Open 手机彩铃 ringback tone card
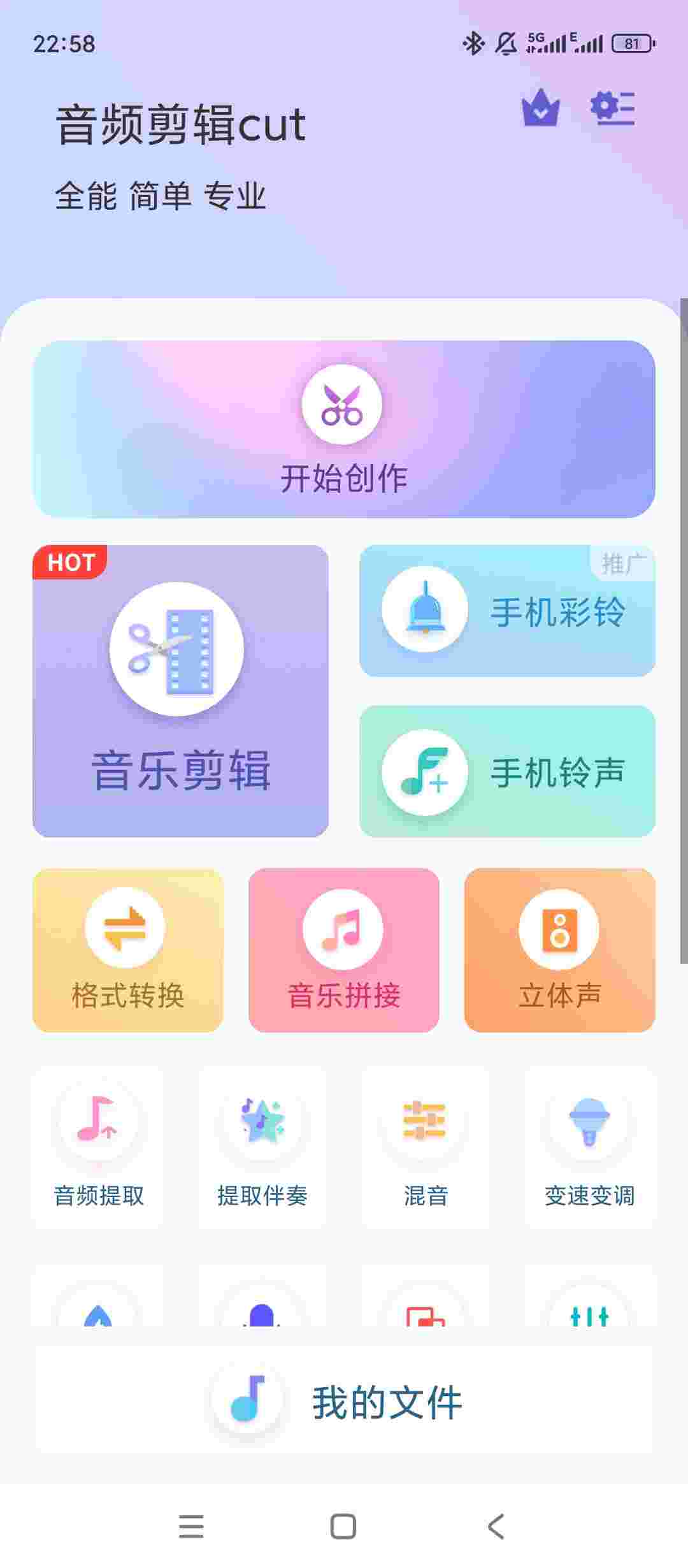688x1568 pixels. click(x=507, y=611)
